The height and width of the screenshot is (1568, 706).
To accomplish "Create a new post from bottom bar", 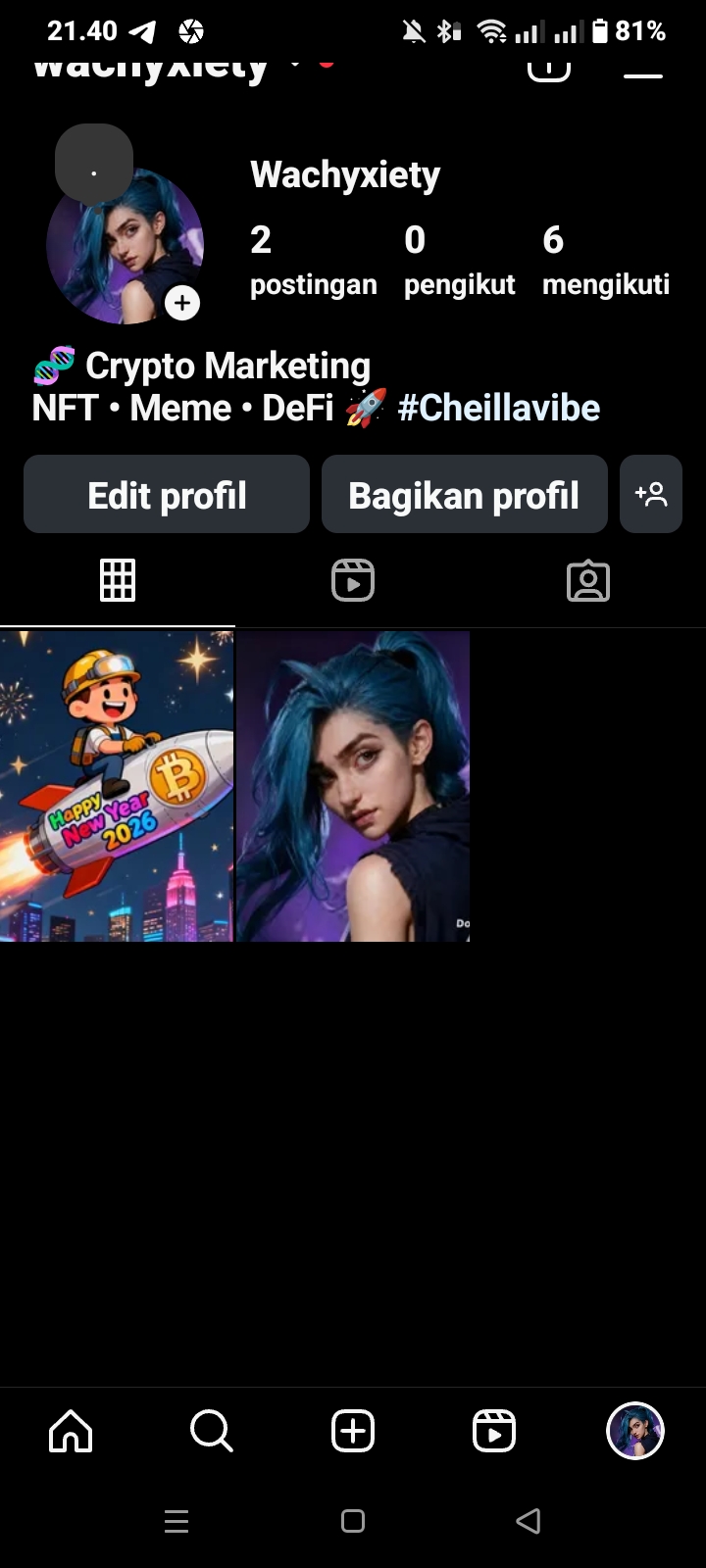I will (353, 1432).
